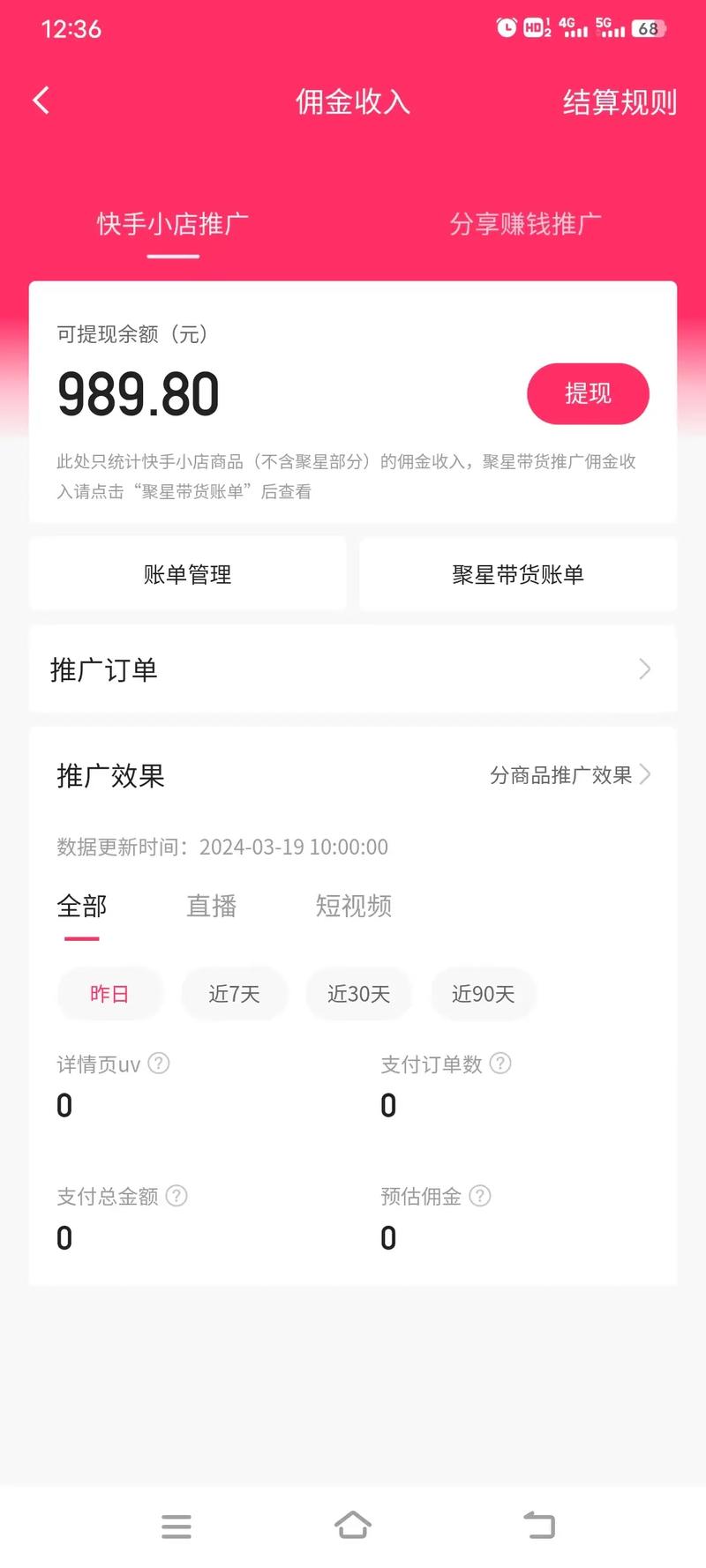Viewport: 706px width, 1568px height.
Task: Open the help tip for 详情页uv
Action: (159, 1064)
